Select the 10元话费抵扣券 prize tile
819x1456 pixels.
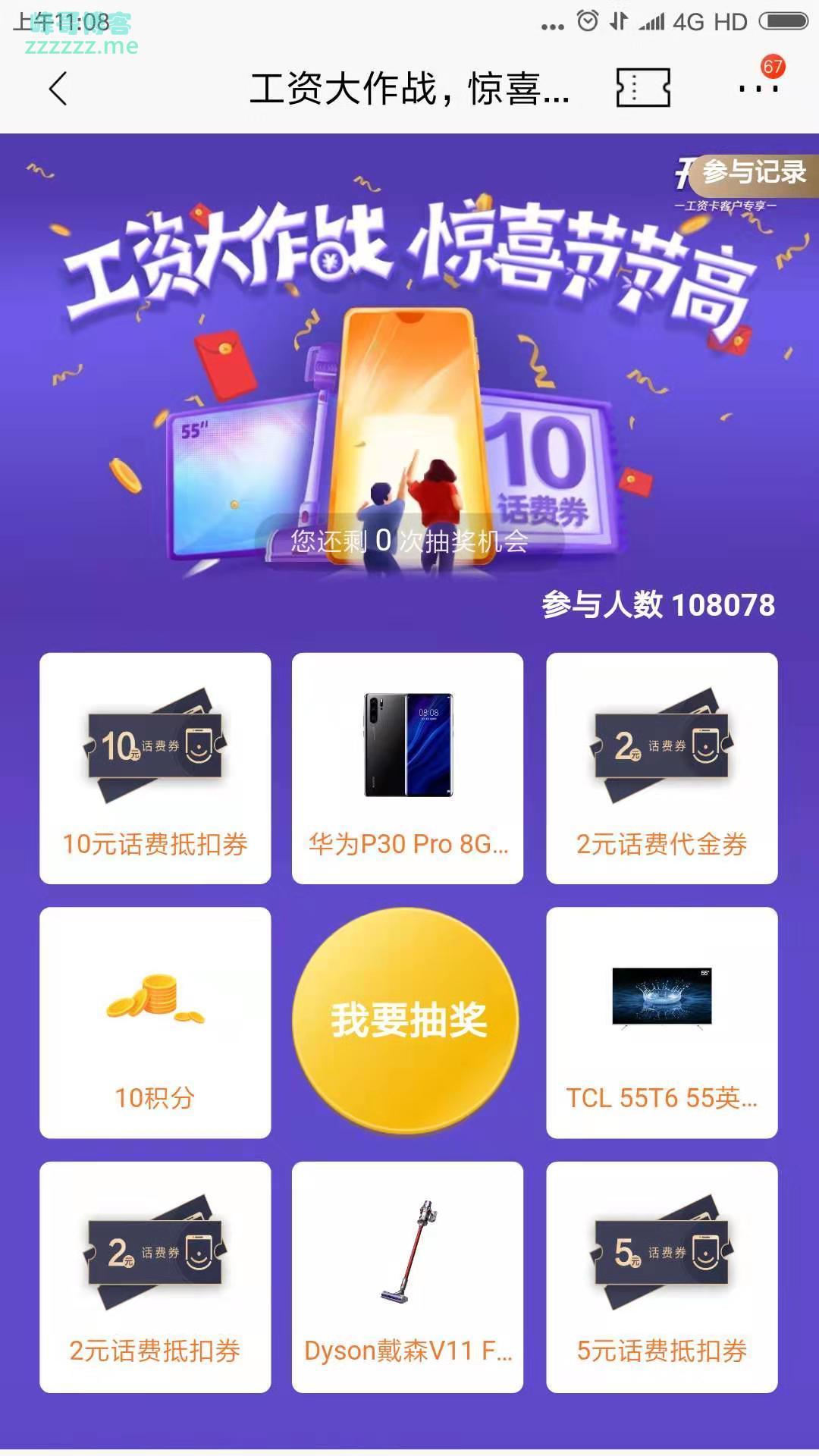coord(155,768)
